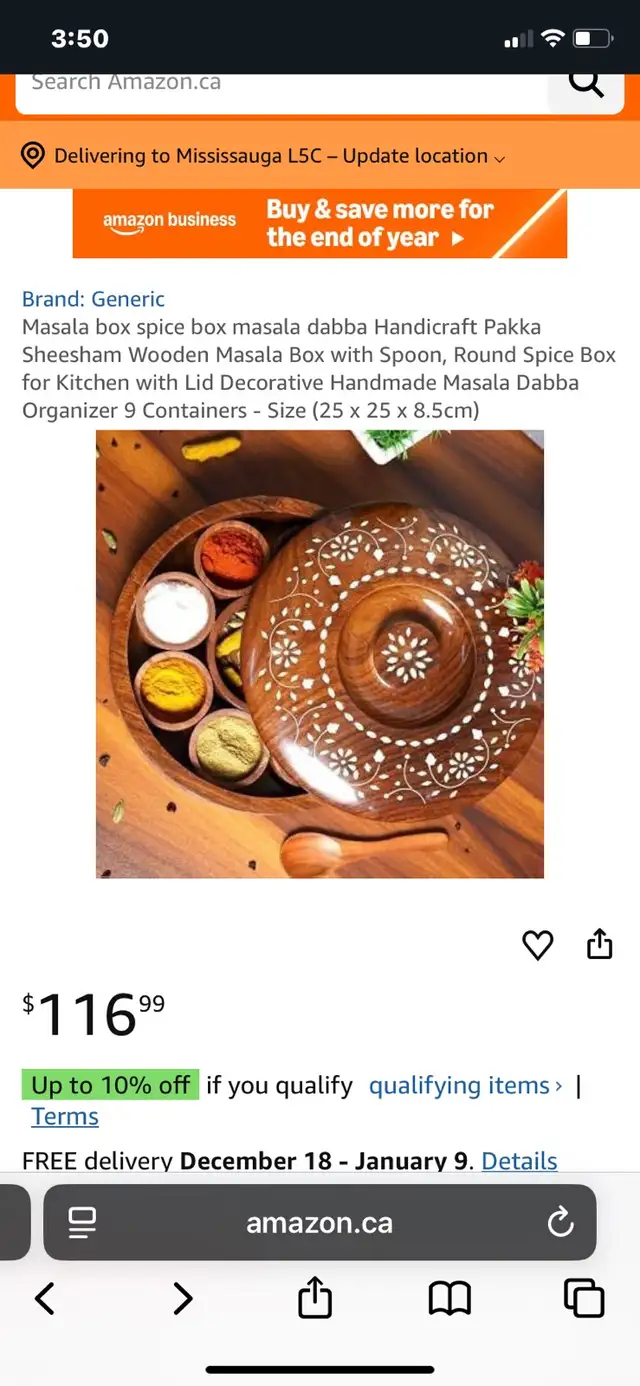Viewport: 640px width, 1386px height.
Task: Open the Amazon Business end of year banner
Action: tap(320, 224)
